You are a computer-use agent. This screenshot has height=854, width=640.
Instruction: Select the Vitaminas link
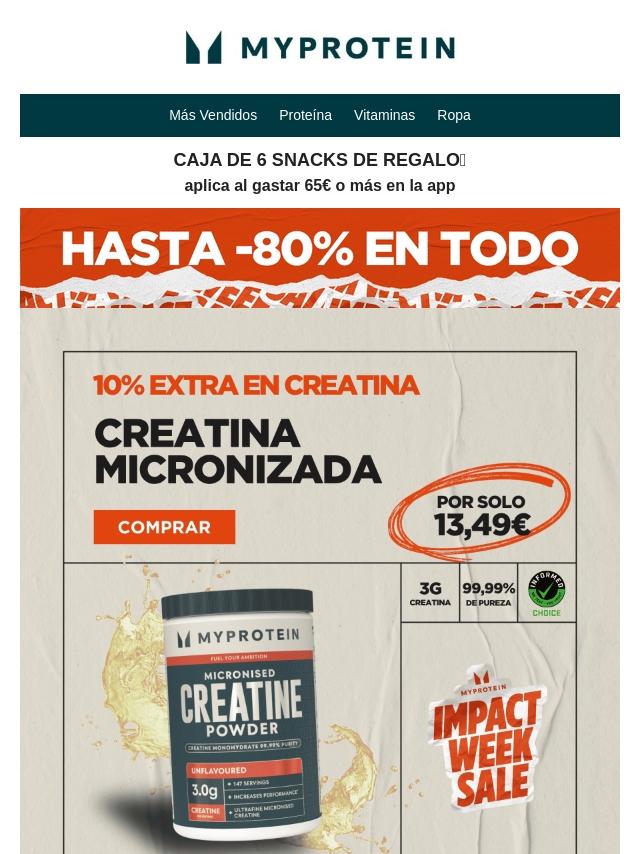coord(384,115)
